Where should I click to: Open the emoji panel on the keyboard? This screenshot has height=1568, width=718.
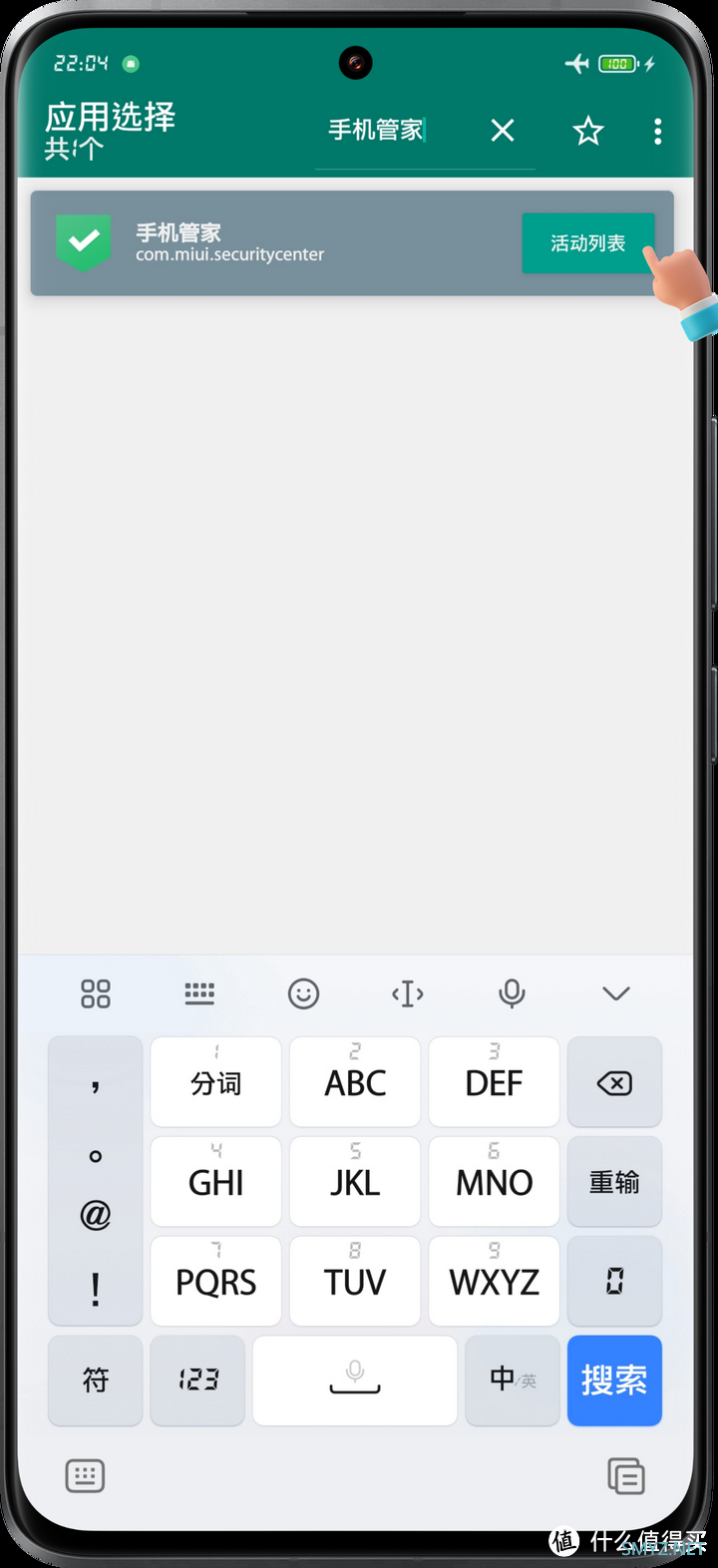pos(303,993)
